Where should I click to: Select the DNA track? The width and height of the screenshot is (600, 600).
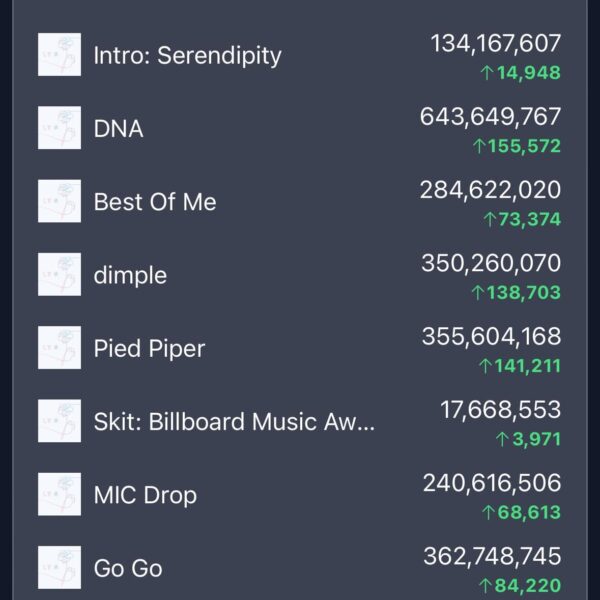coord(119,129)
